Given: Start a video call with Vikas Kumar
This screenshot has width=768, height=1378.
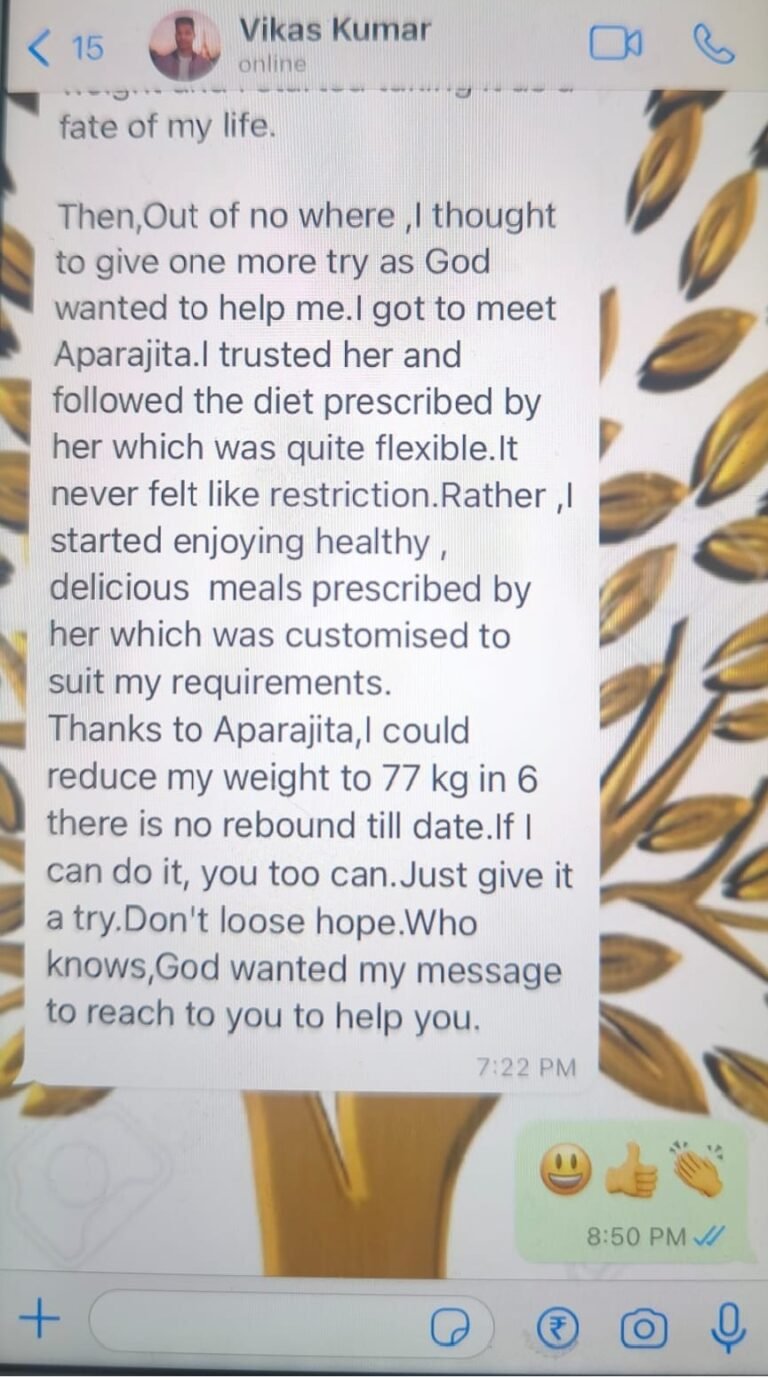Looking at the screenshot, I should click(615, 44).
